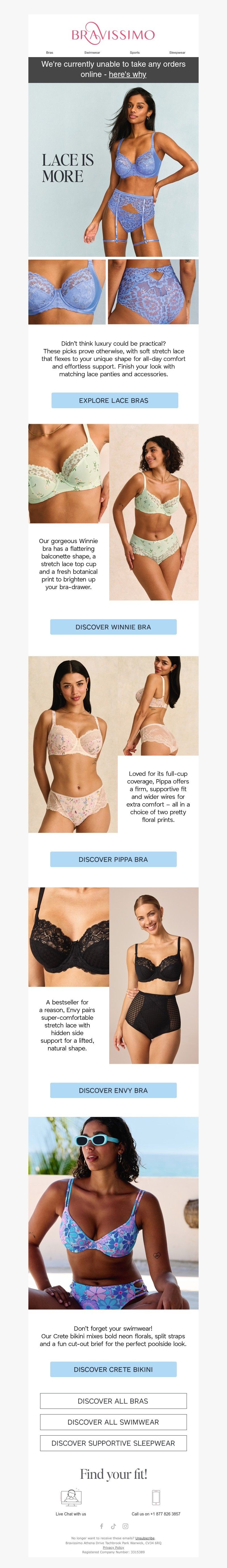Image resolution: width=227 pixels, height=1568 pixels.
Task: Tap the Unsubscribe link
Action: [x=145, y=1538]
